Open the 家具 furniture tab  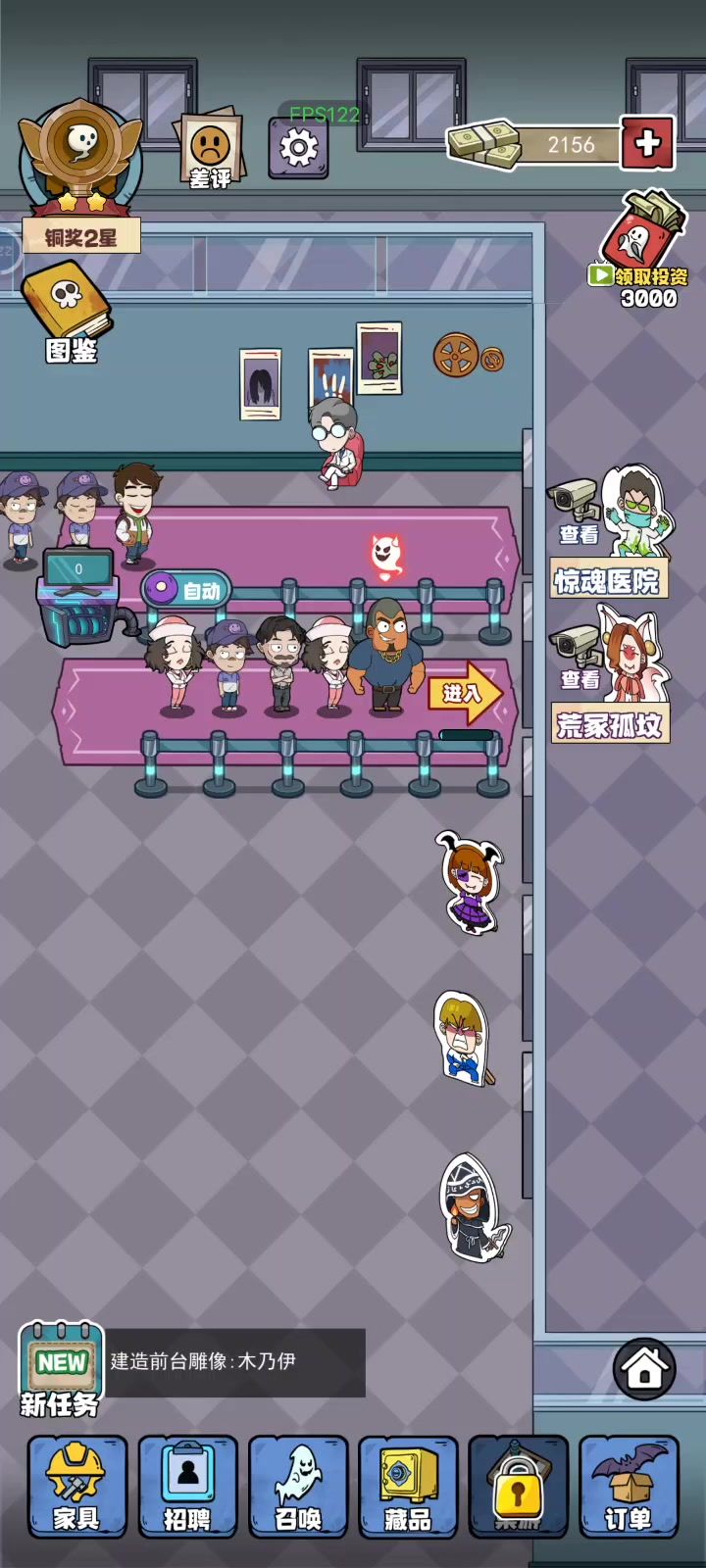pos(76,1487)
